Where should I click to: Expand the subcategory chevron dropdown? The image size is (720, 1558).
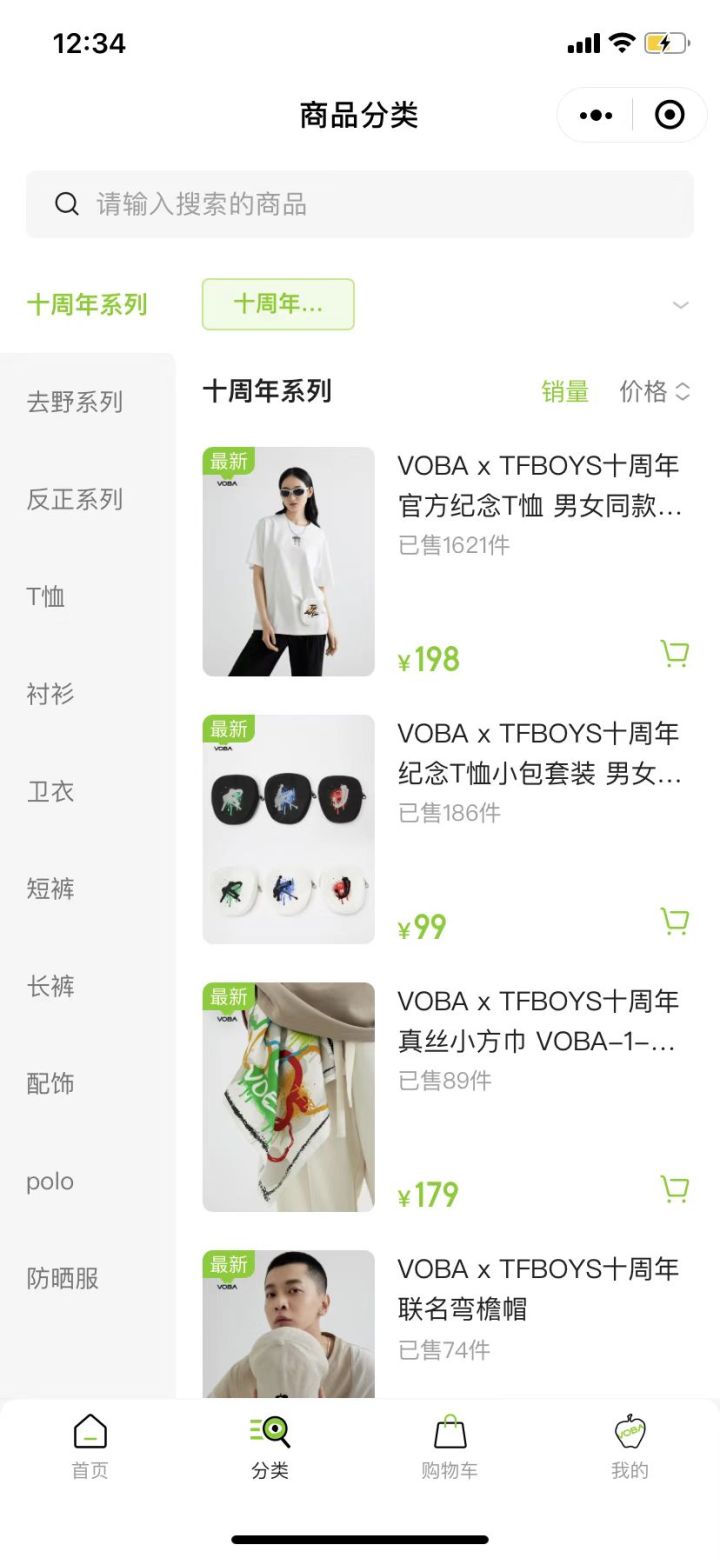[x=681, y=305]
